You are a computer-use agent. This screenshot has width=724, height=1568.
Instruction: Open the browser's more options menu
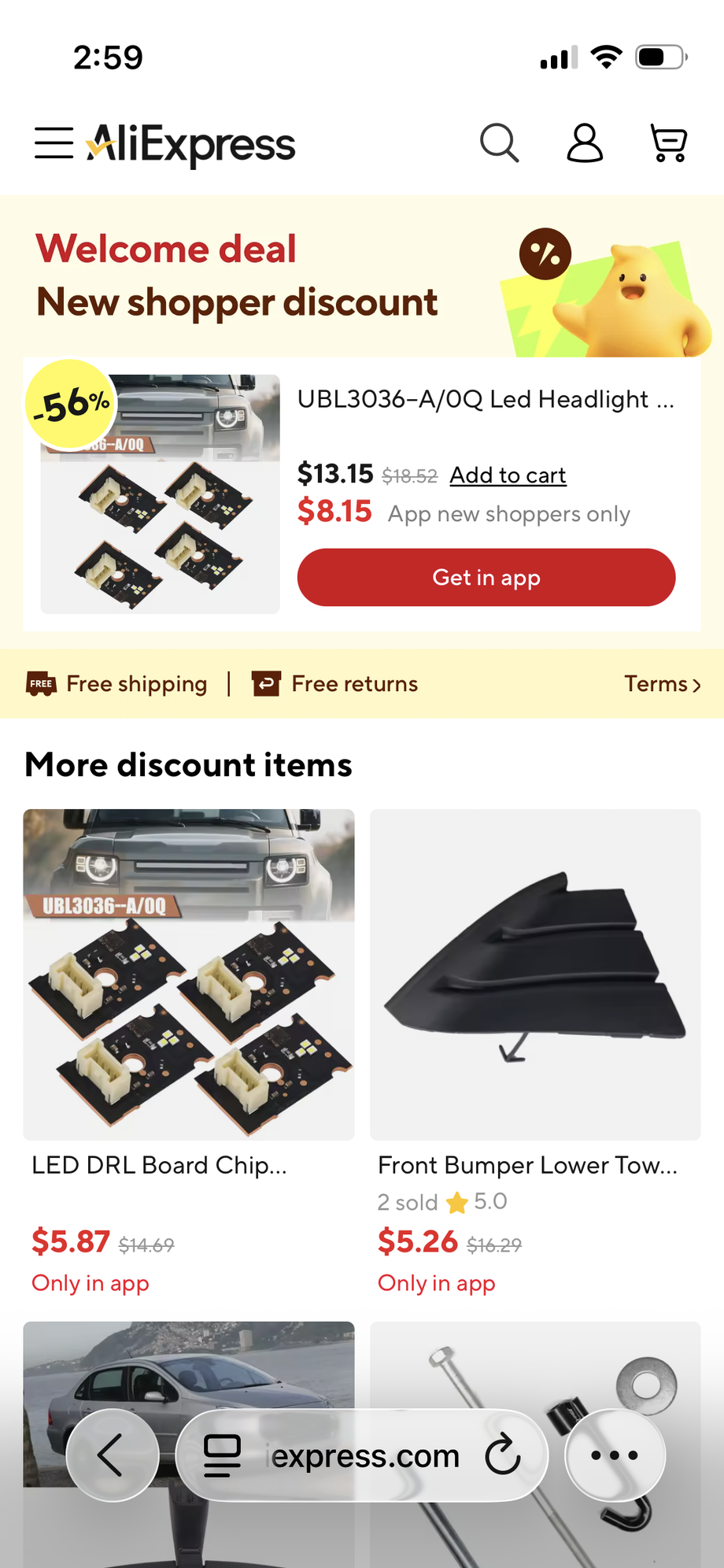(615, 1455)
